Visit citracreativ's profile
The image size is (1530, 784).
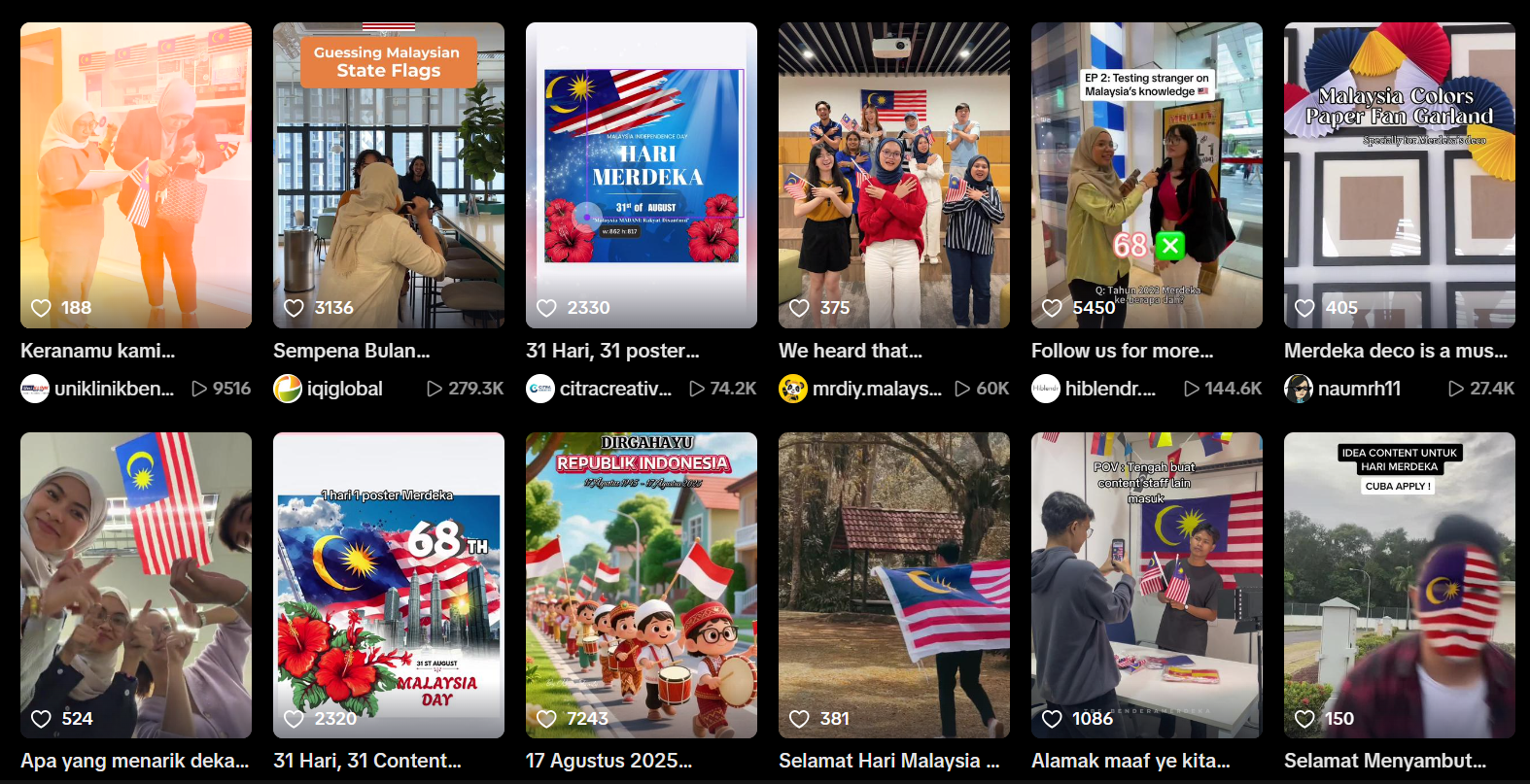click(614, 389)
